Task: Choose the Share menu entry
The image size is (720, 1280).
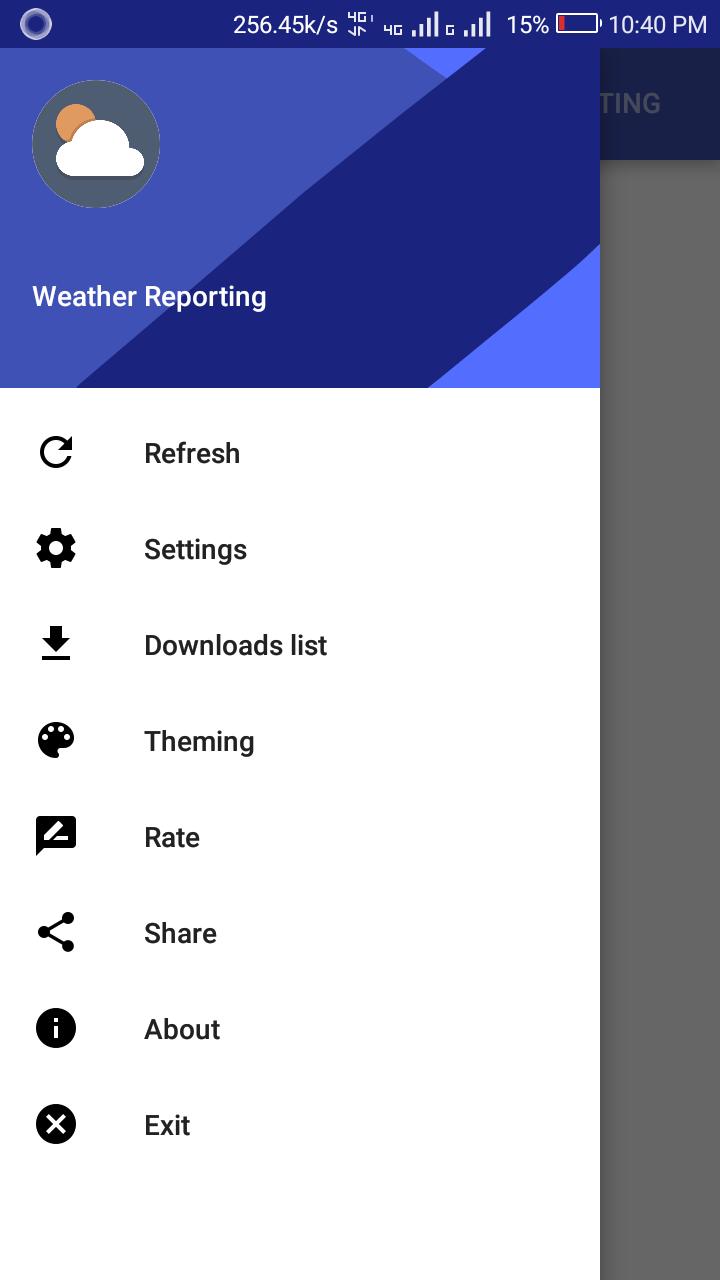Action: pos(180,933)
